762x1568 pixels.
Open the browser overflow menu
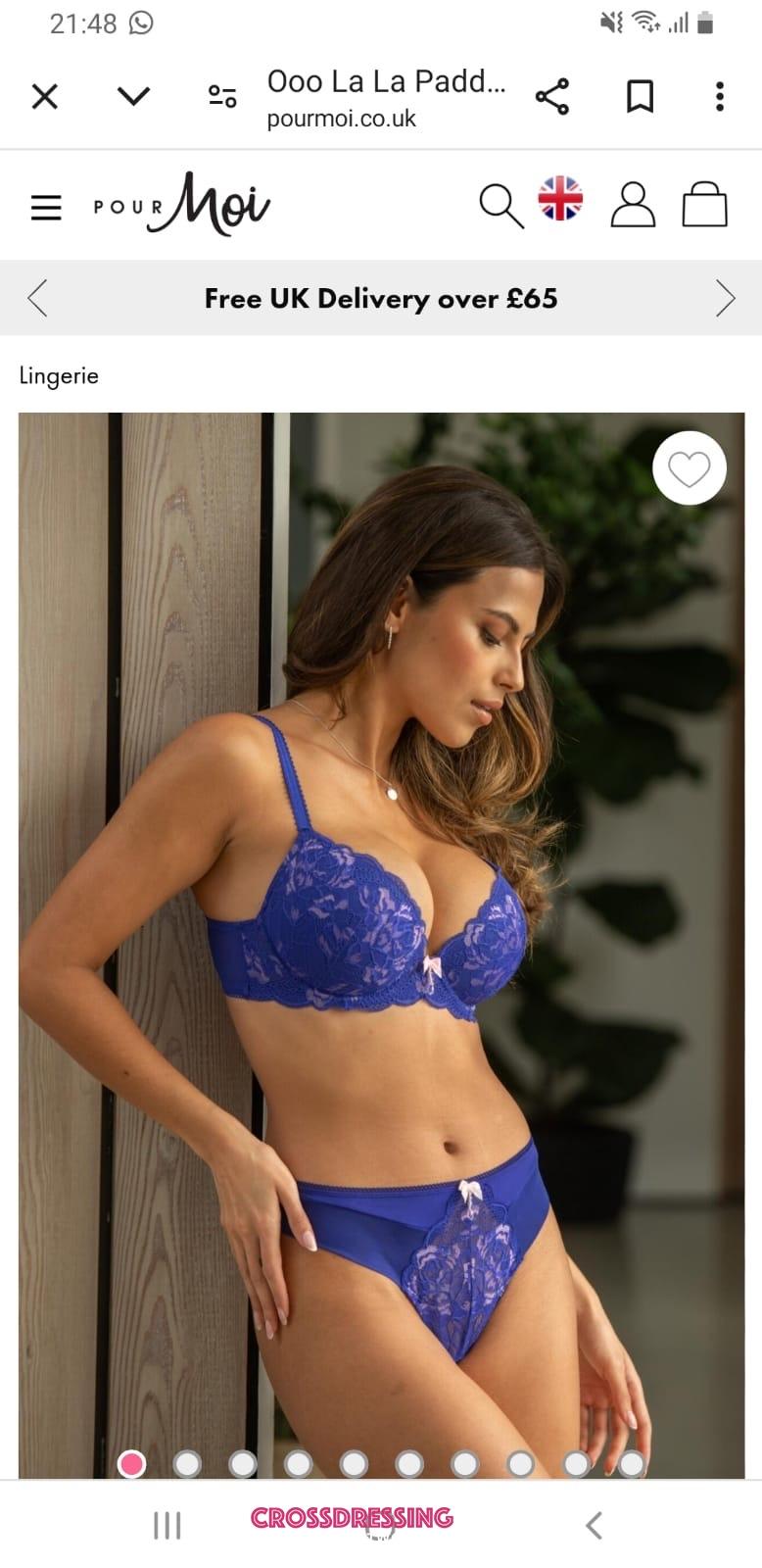720,96
